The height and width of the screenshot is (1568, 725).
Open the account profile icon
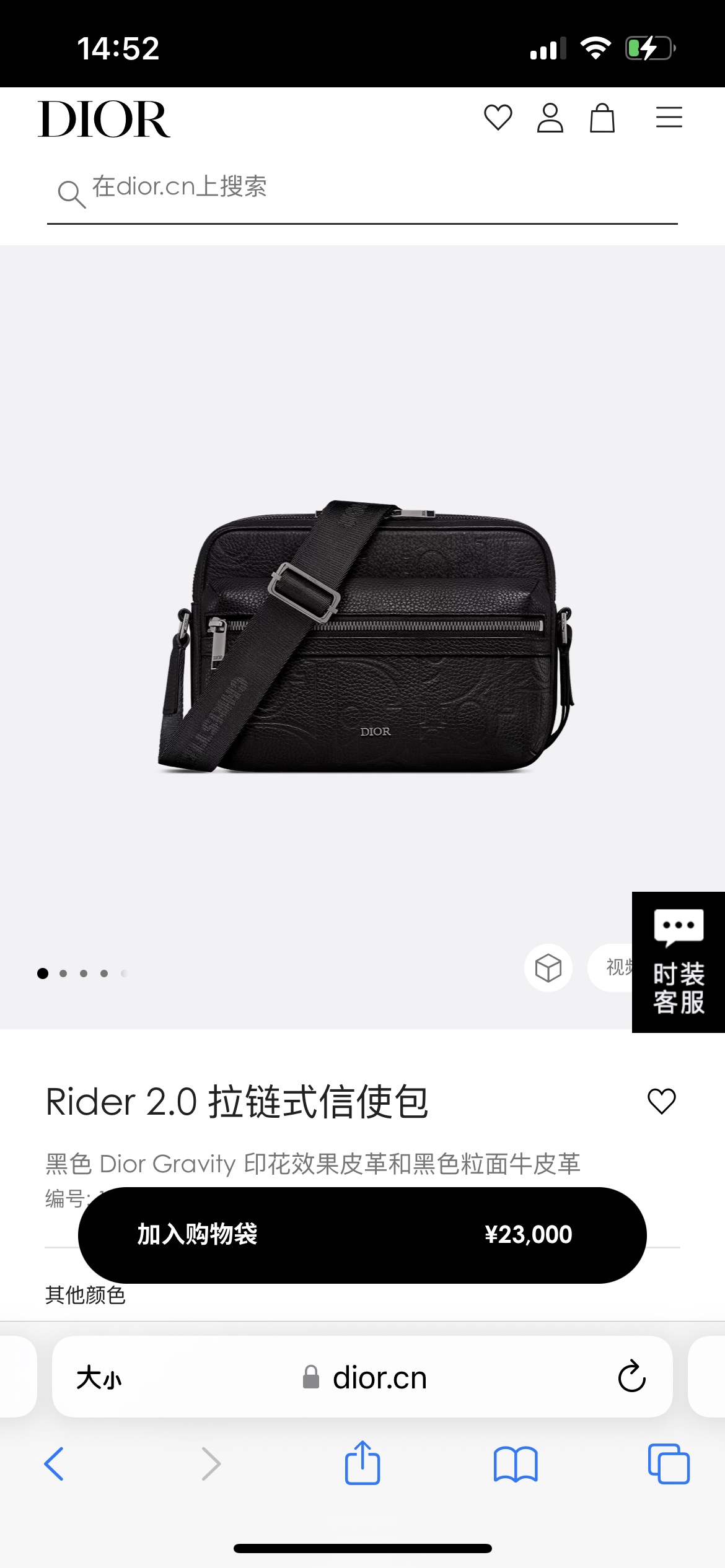[550, 118]
